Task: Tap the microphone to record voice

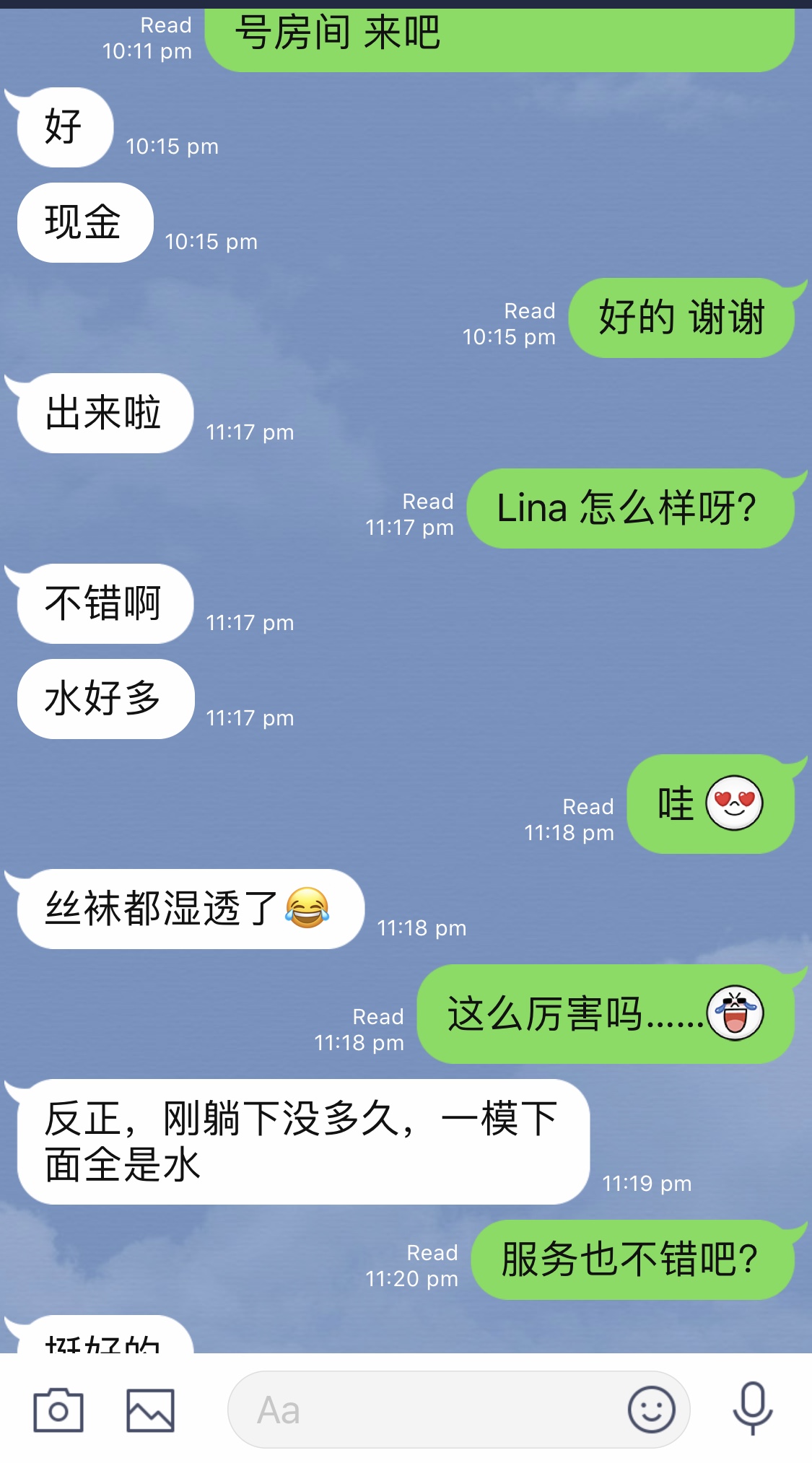Action: [753, 1408]
